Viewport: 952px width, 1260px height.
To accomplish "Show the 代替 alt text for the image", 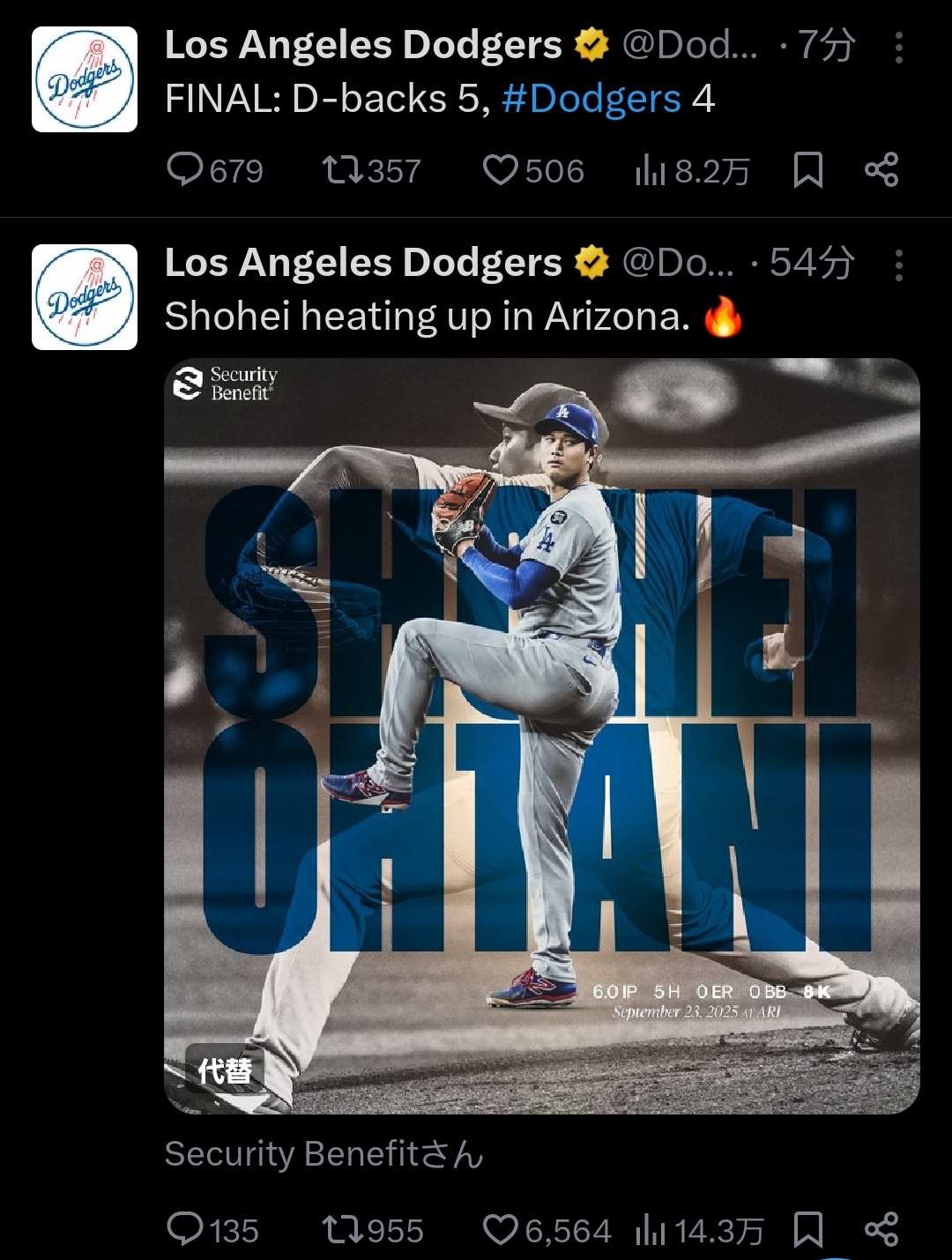I will click(x=225, y=1070).
